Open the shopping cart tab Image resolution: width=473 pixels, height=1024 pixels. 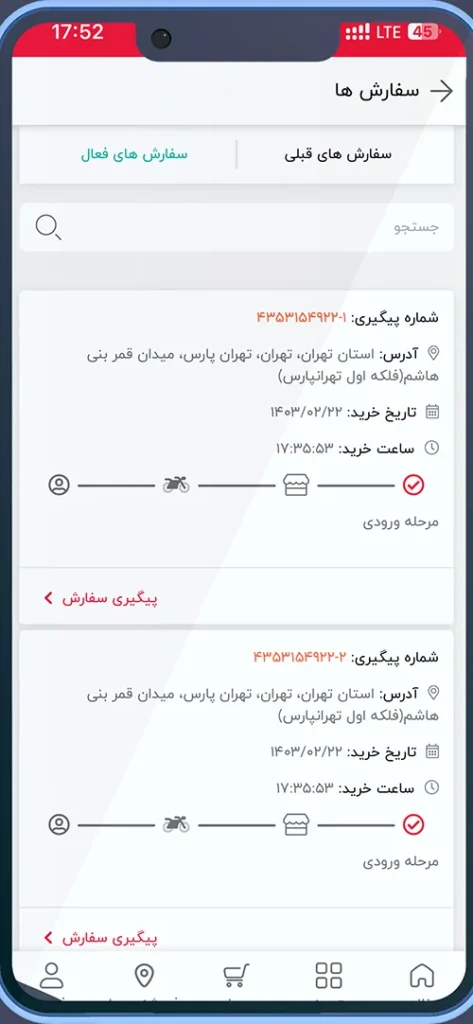(236, 976)
